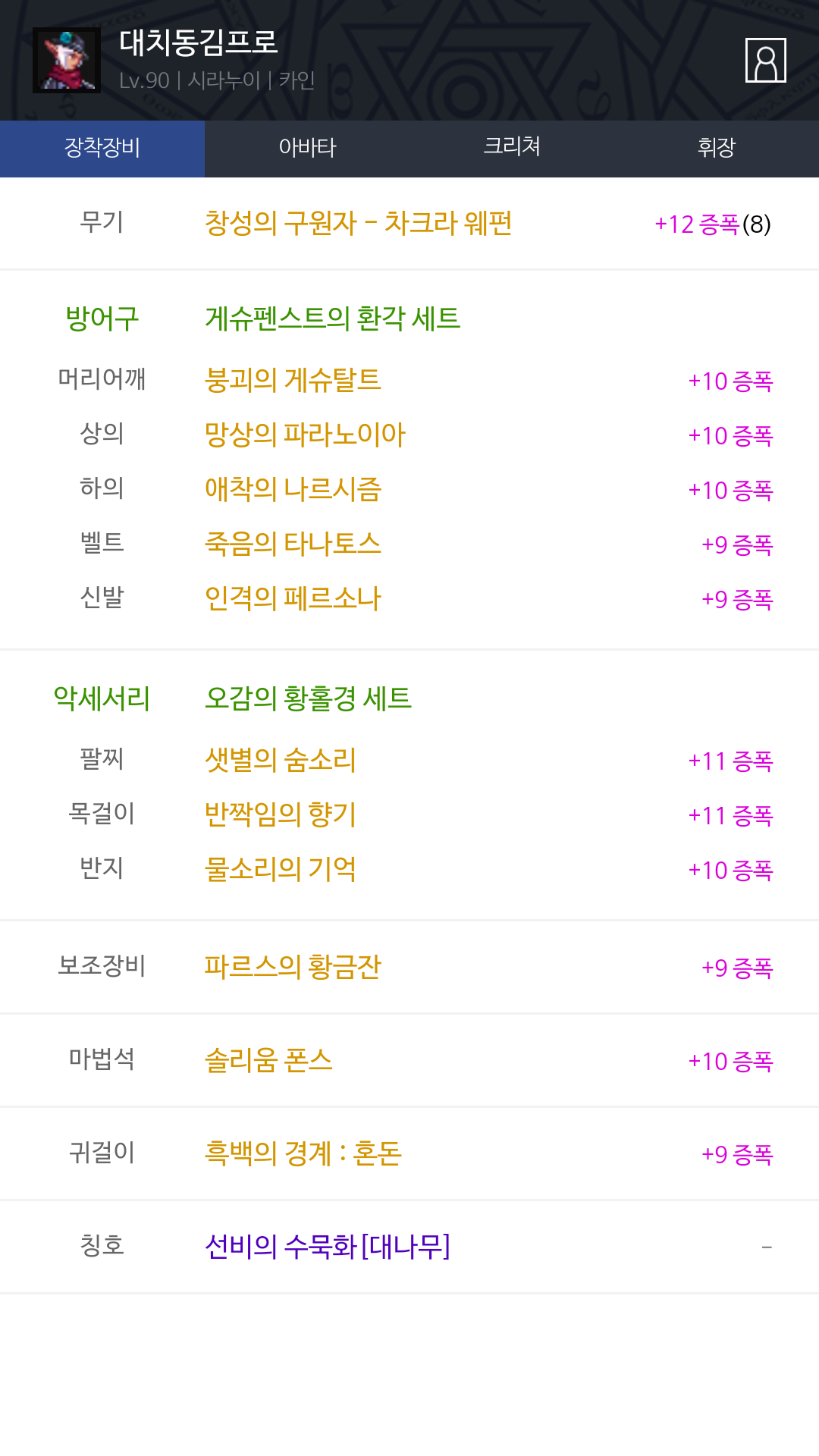Viewport: 819px width, 1456px height.
Task: Switch to the 휘장 tab
Action: (717, 148)
